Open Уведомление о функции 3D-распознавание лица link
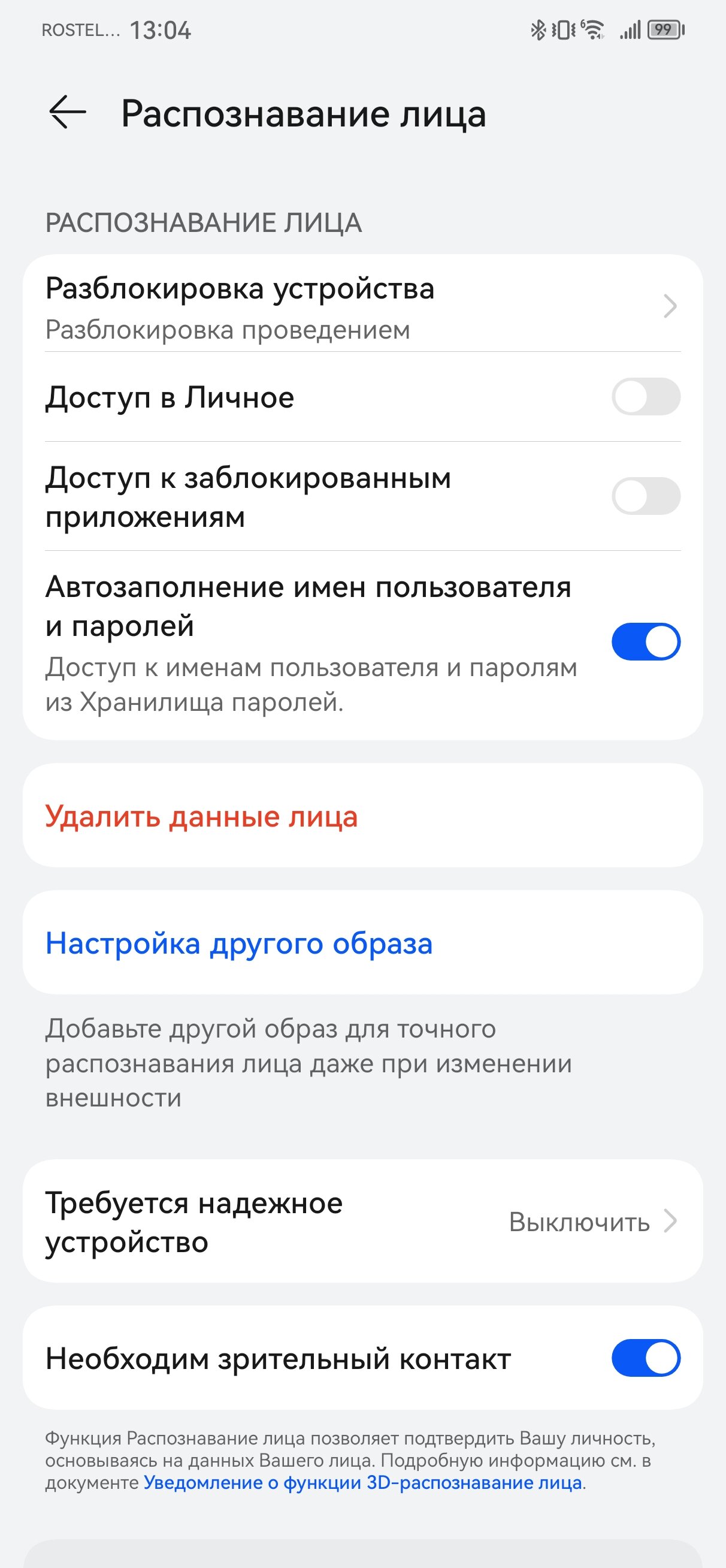This screenshot has height=1568, width=726. click(362, 1482)
